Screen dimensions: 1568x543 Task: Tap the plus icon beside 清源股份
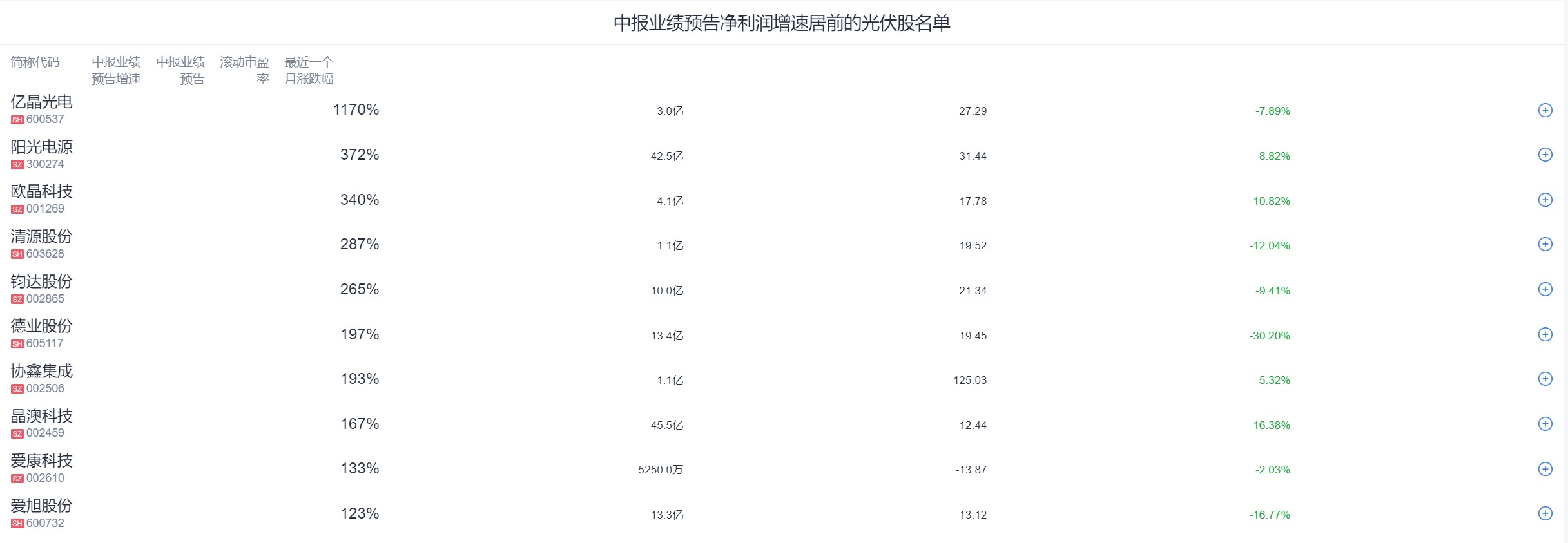pos(1545,244)
